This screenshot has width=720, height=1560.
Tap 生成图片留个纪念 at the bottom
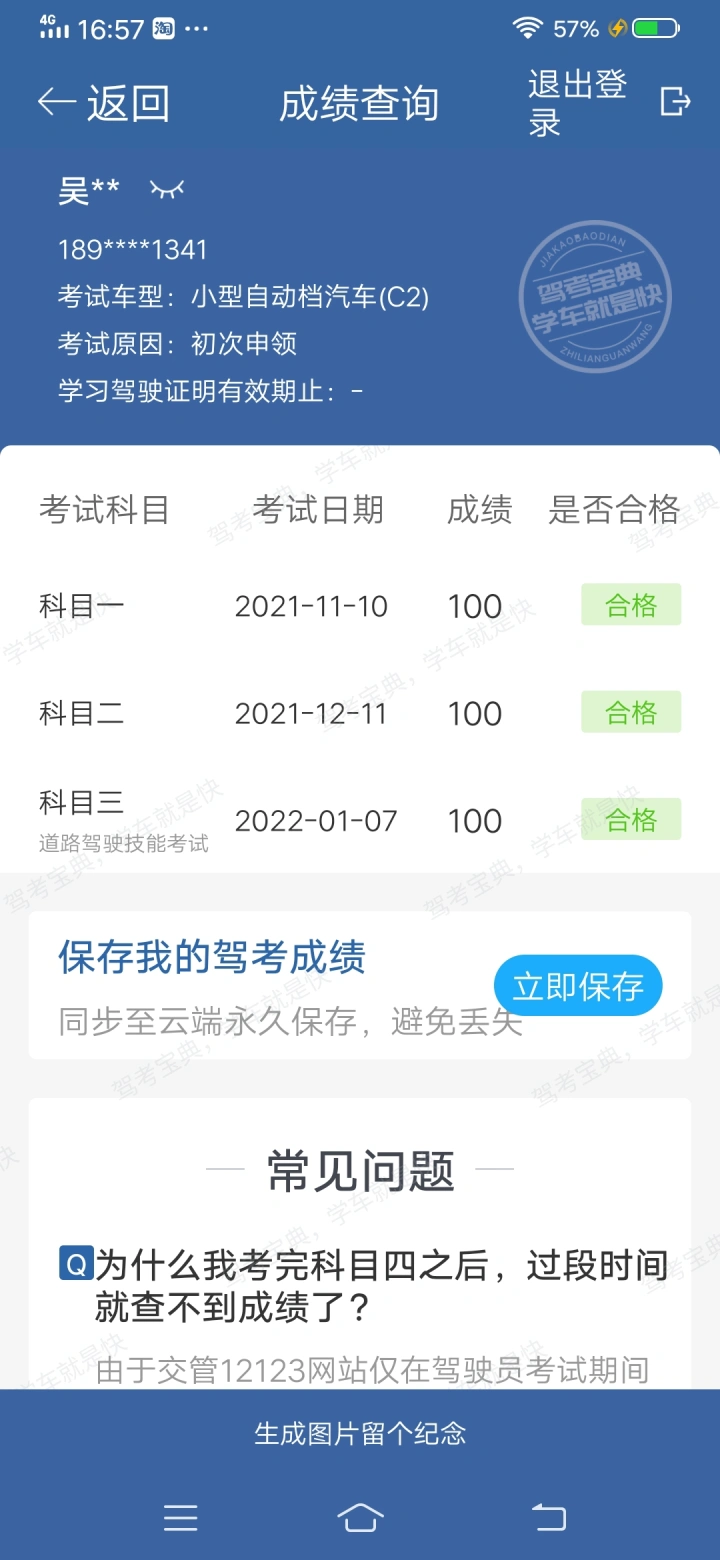(x=360, y=1434)
